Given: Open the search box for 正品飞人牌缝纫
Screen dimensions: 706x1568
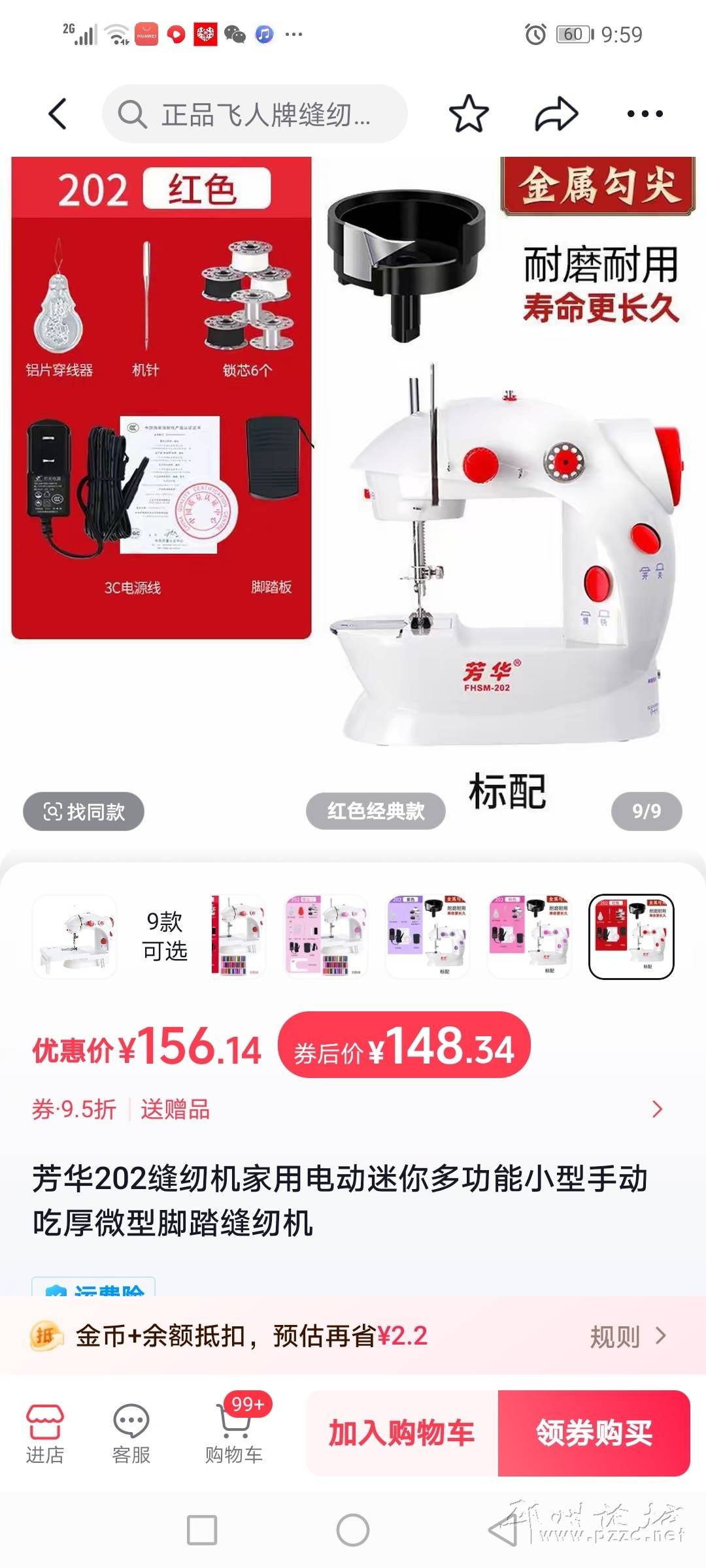Looking at the screenshot, I should coord(255,114).
